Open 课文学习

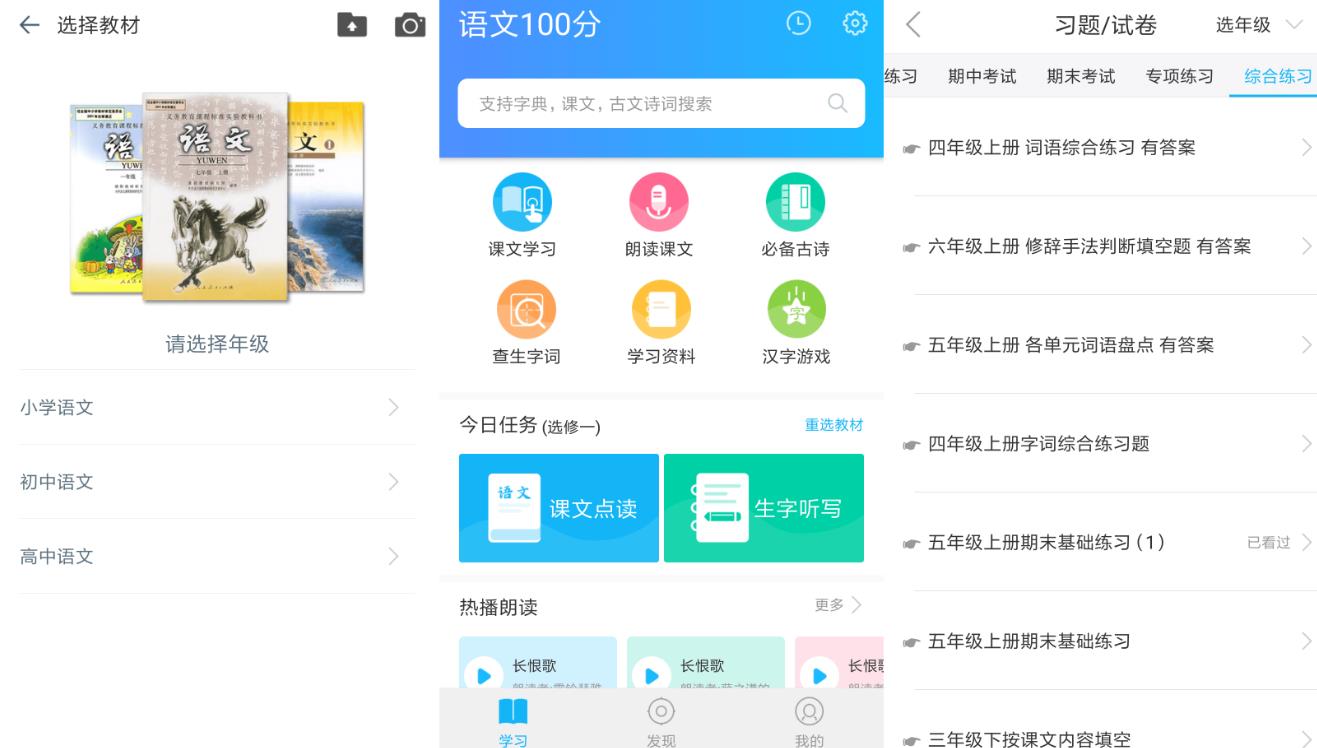(x=522, y=215)
